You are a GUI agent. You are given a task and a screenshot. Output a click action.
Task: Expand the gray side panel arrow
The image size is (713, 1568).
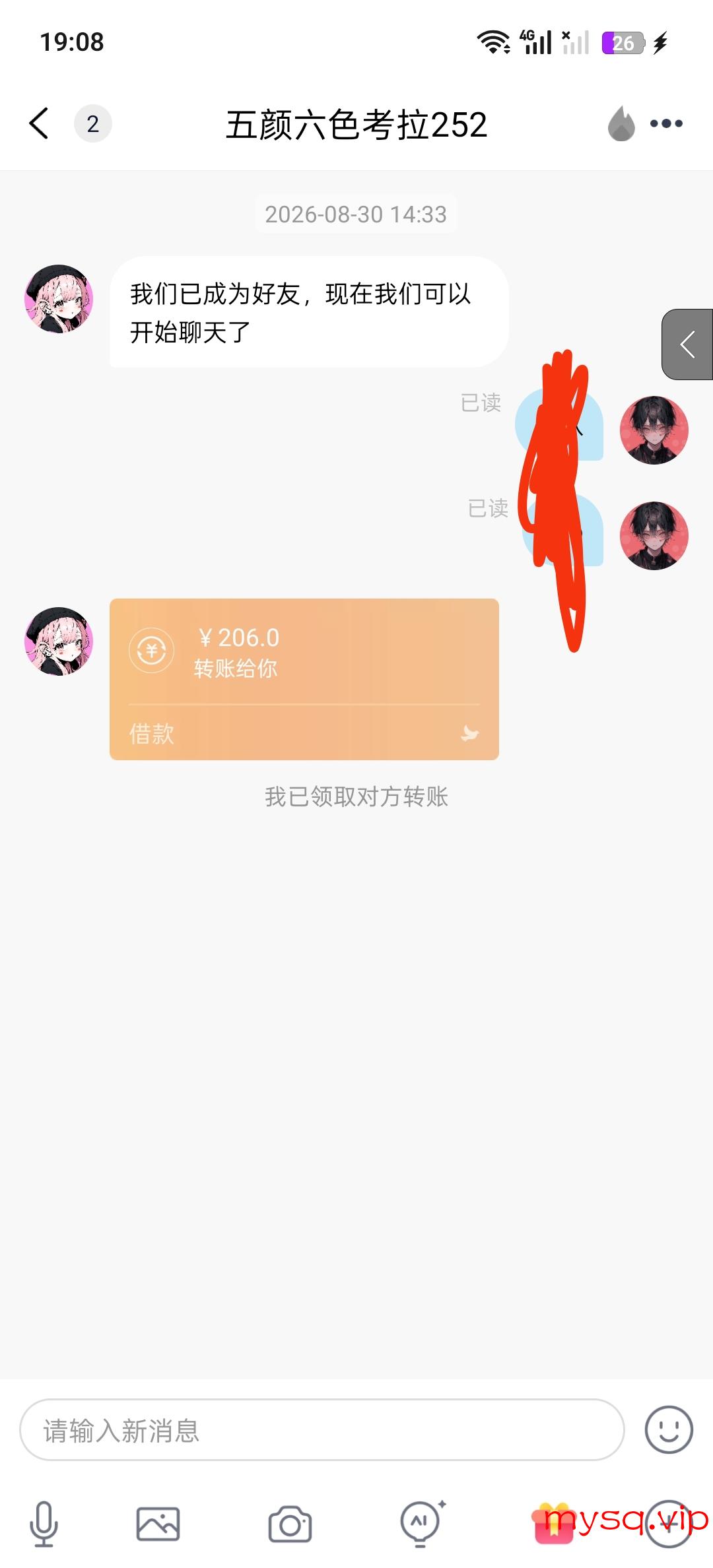pyautogui.click(x=687, y=344)
